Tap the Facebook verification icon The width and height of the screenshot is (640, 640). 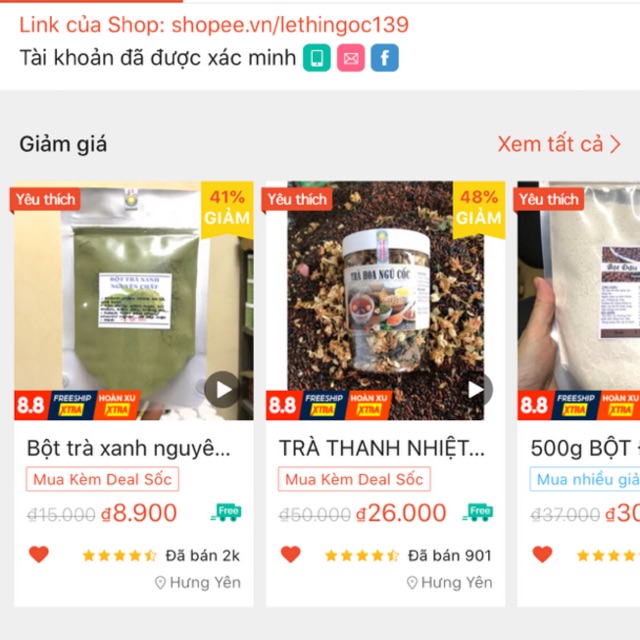[x=384, y=58]
